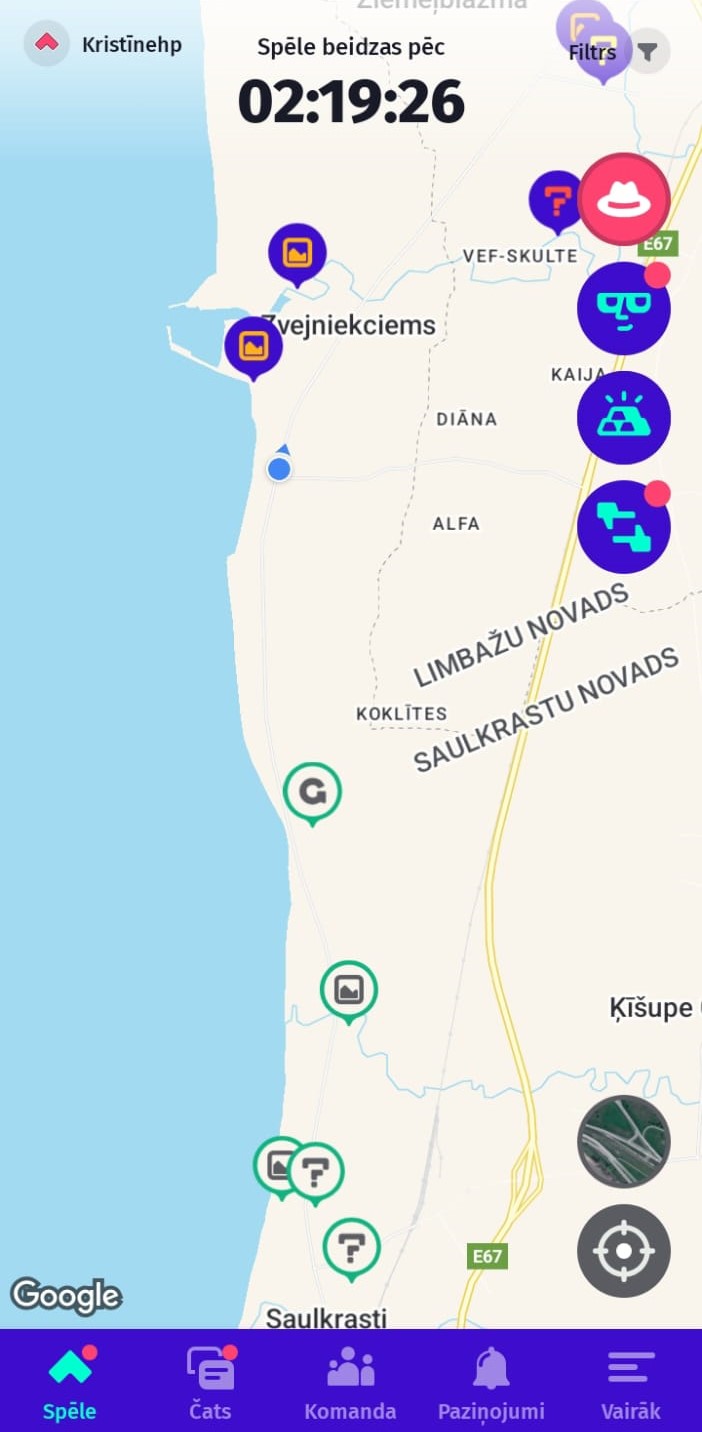702x1432 pixels.
Task: Open the gold bars round button
Action: (624, 418)
